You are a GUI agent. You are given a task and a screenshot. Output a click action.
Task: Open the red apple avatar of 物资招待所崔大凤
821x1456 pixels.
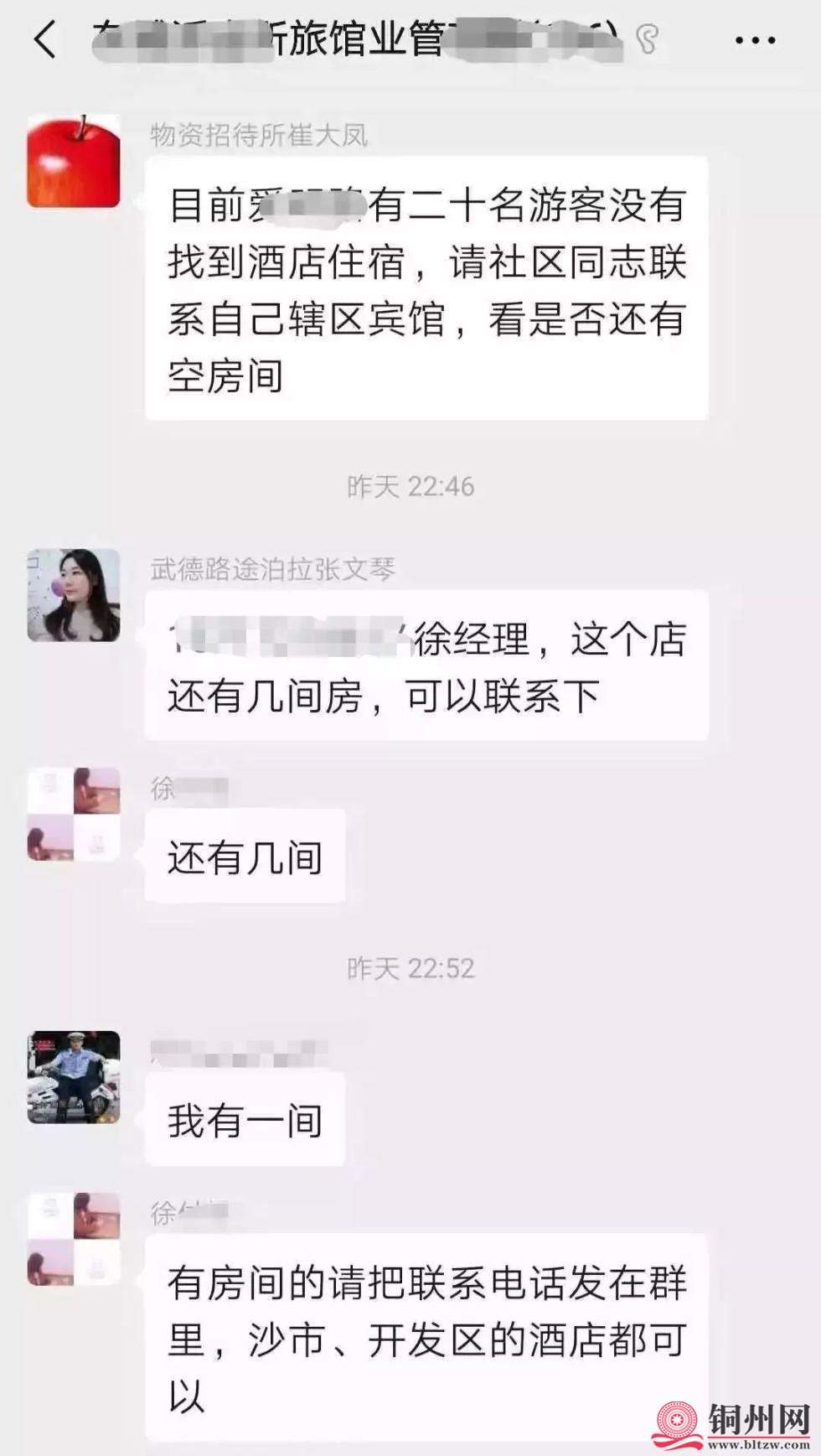click(x=74, y=162)
